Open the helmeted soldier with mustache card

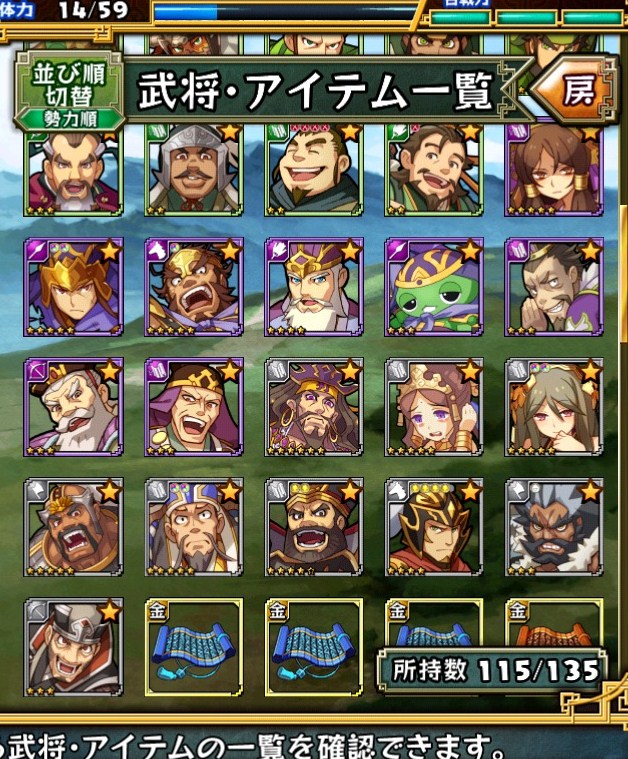(192, 169)
